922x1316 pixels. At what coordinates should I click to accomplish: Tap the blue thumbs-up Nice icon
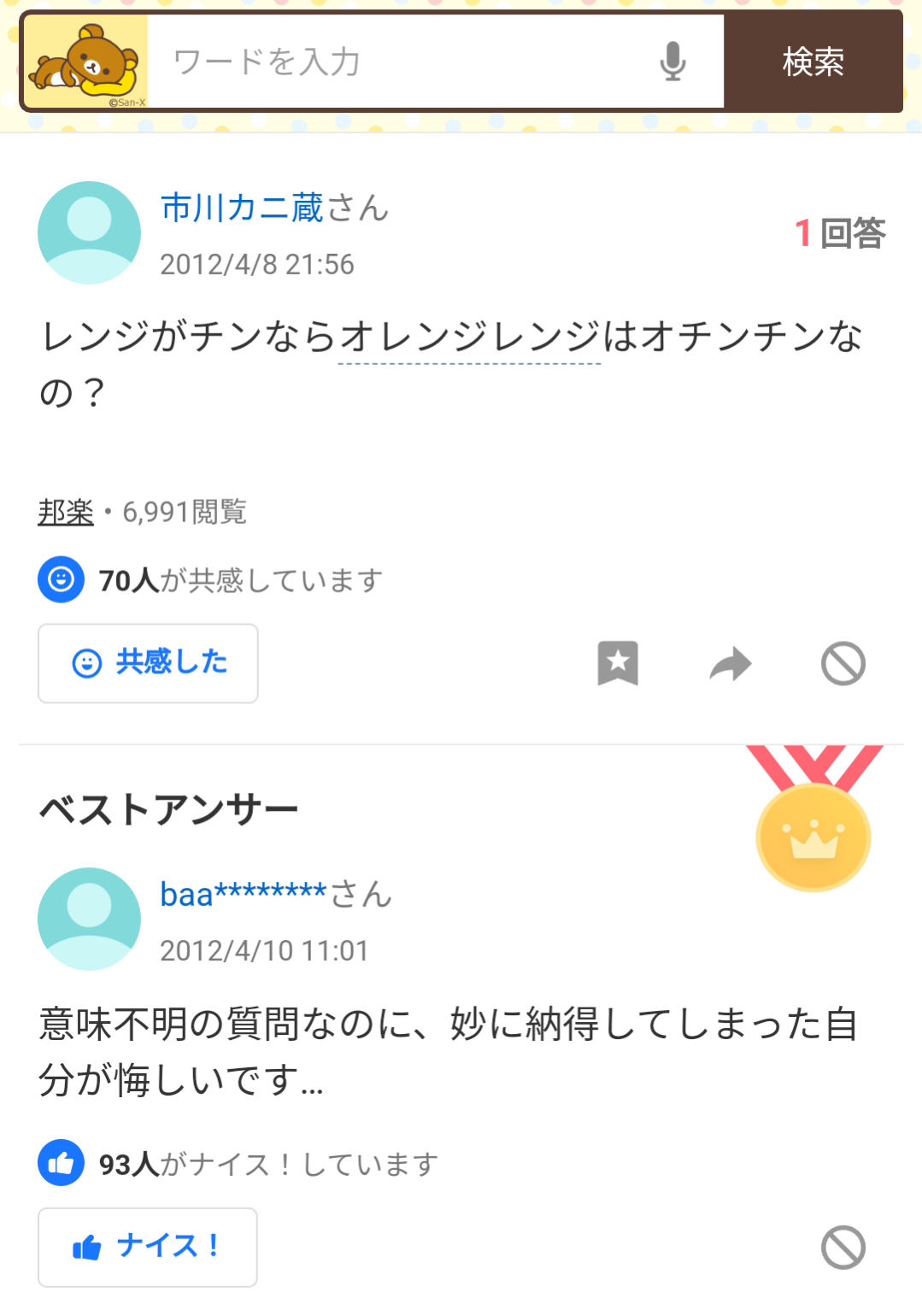point(61,1160)
